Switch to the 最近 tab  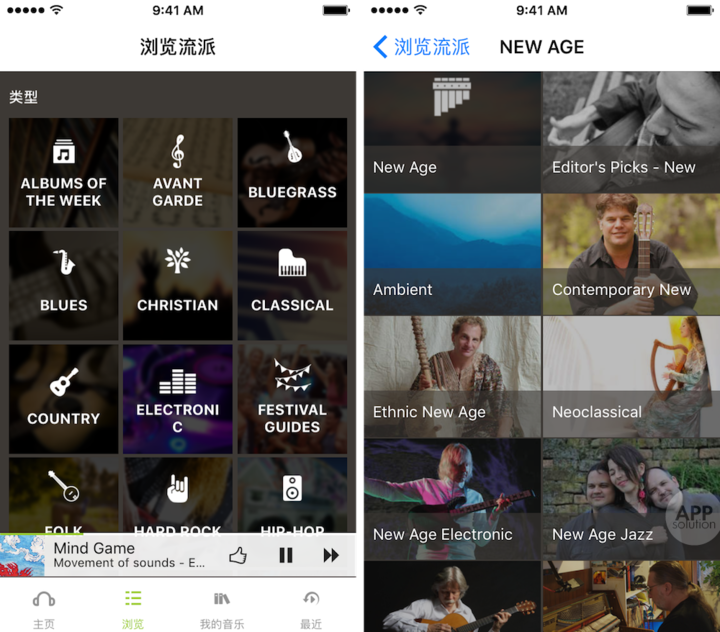coord(311,608)
